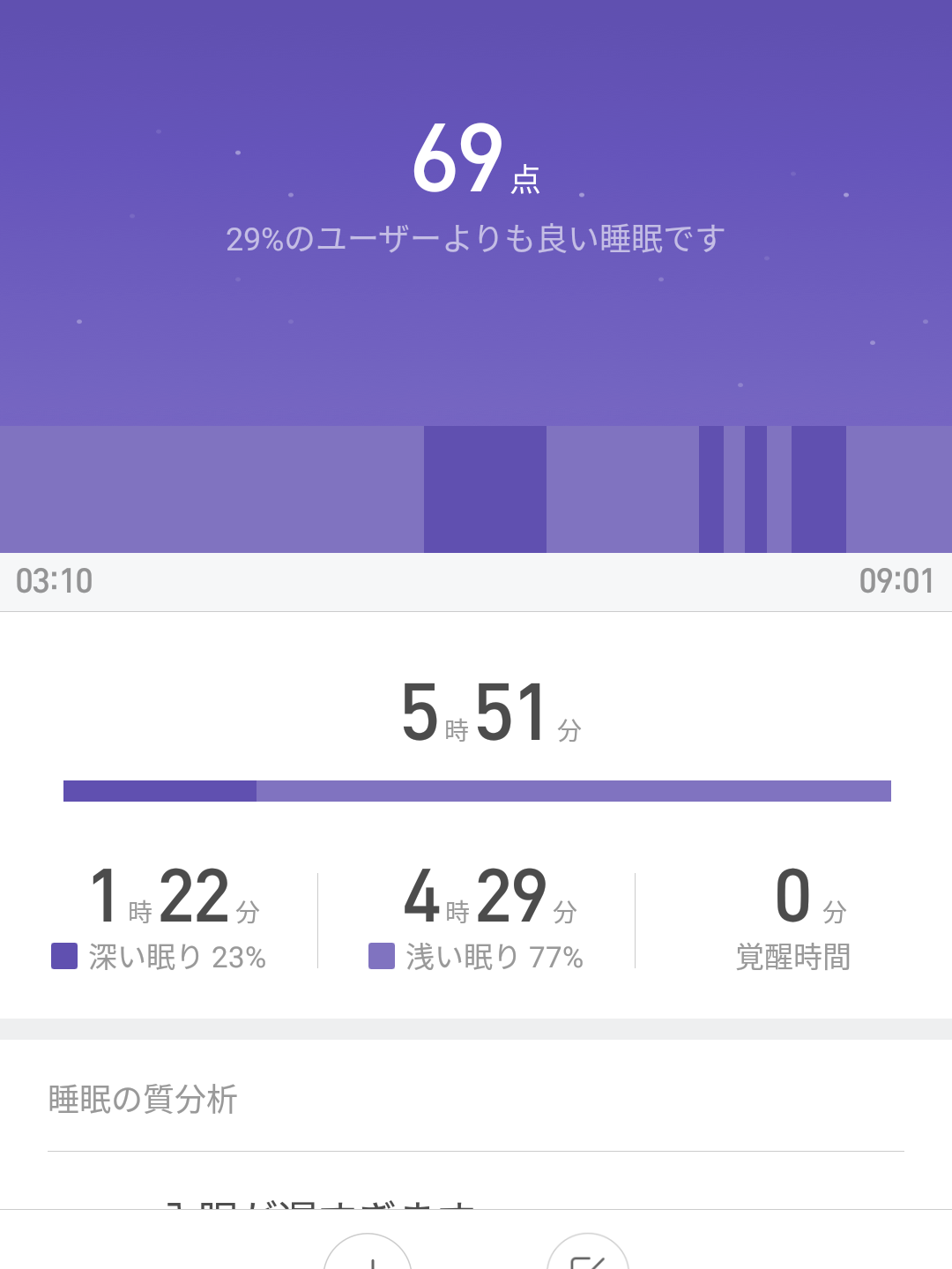Click the 09:01 wake time

click(896, 580)
